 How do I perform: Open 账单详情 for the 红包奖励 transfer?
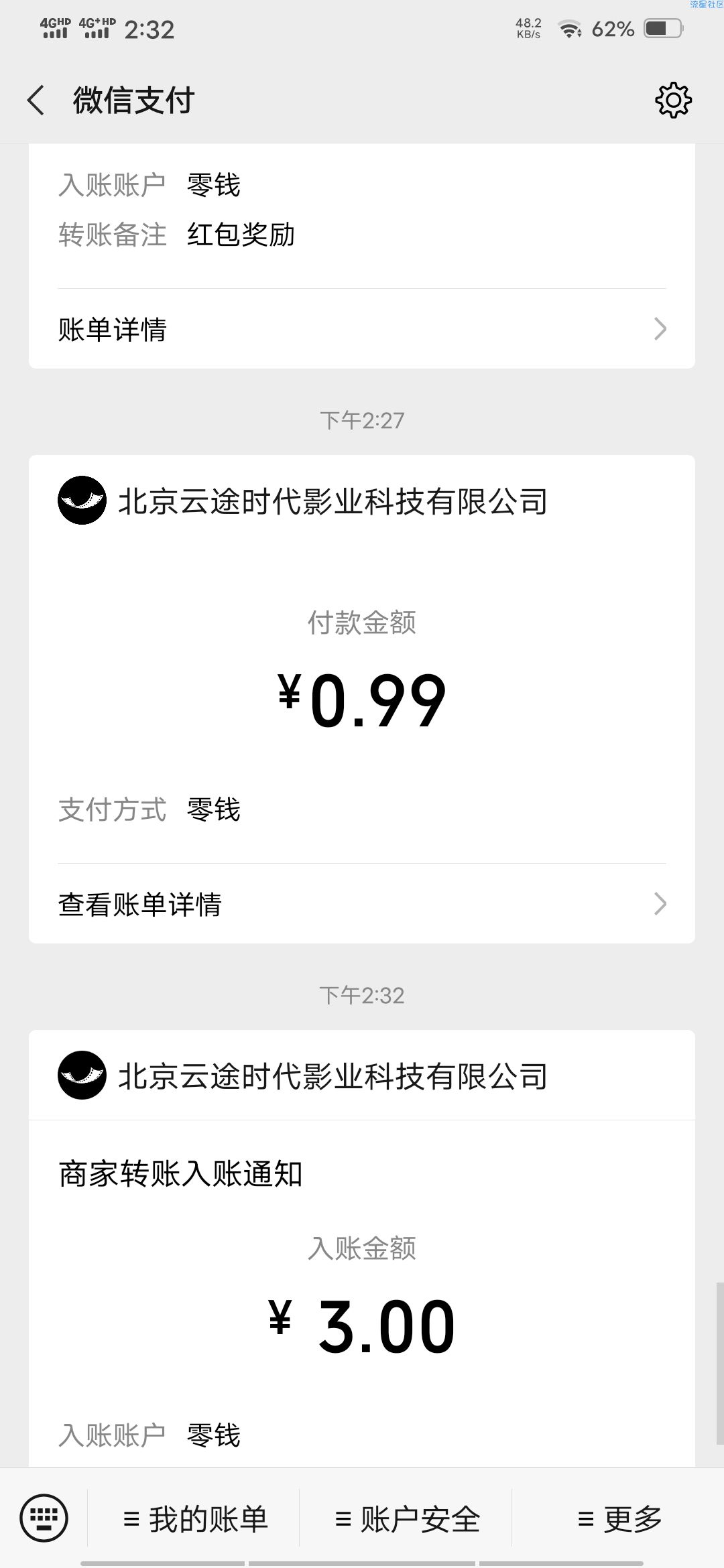pos(362,329)
